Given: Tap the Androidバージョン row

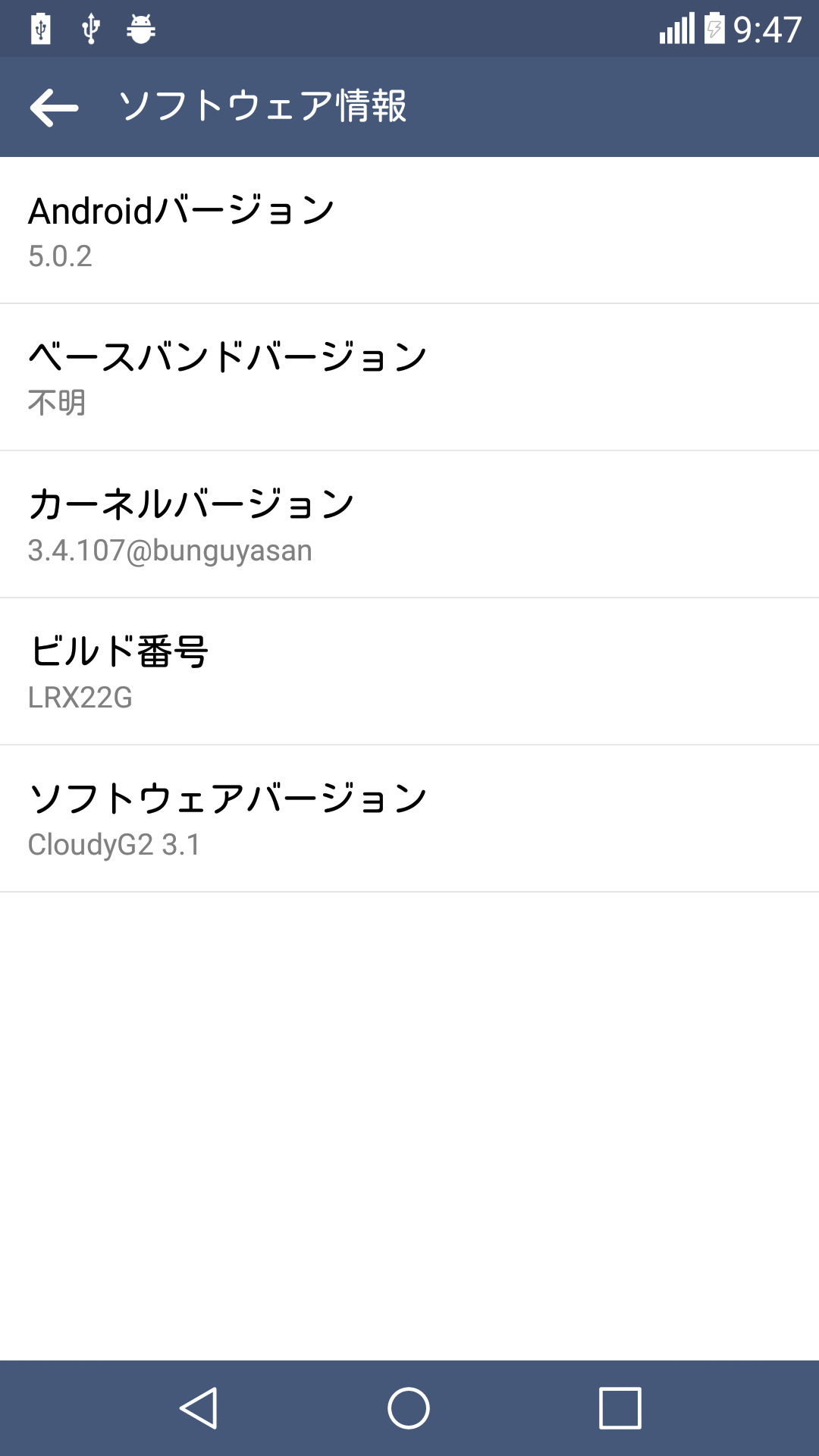Looking at the screenshot, I should tap(409, 231).
